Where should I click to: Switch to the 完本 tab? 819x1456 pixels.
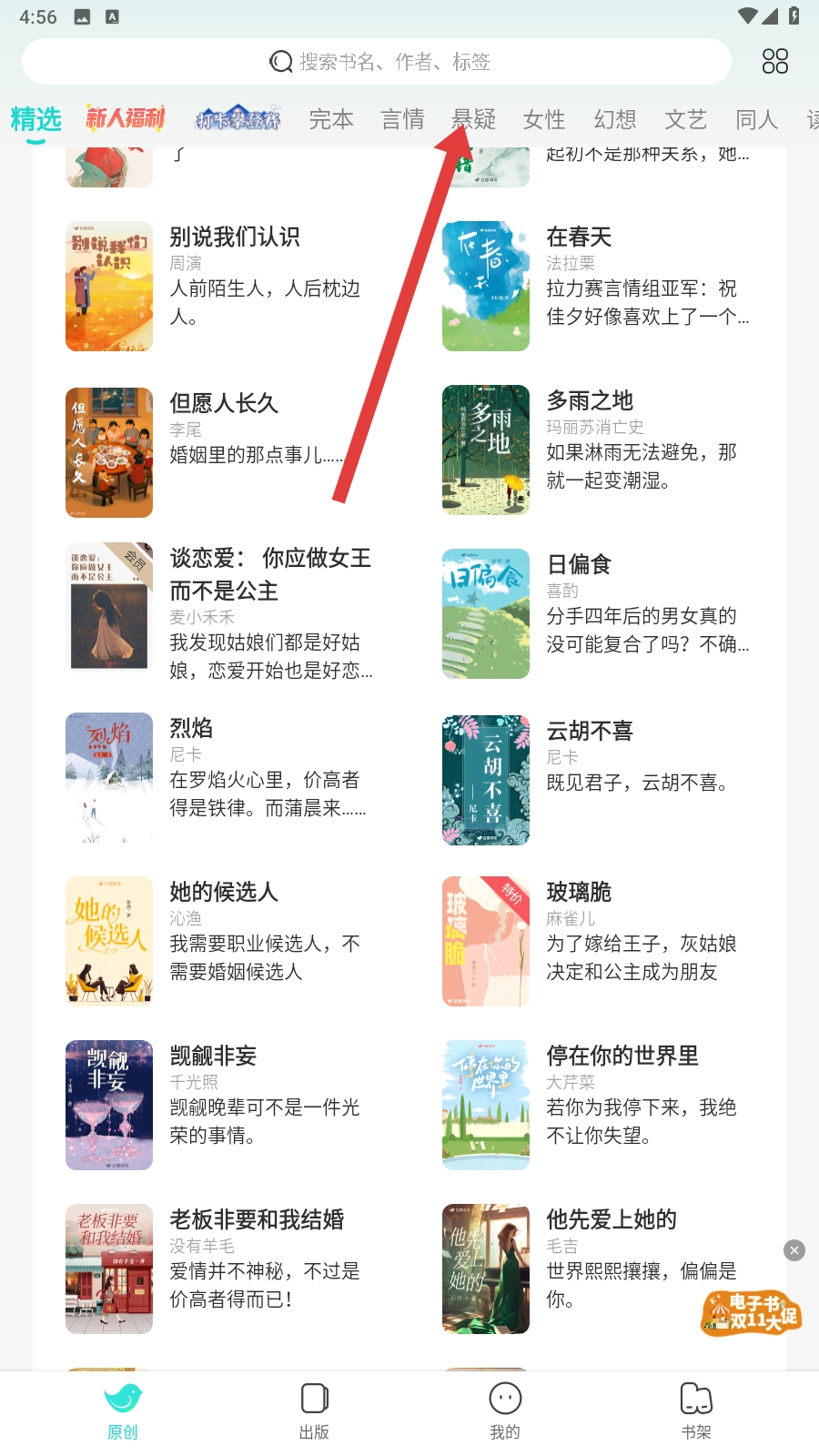pos(331,119)
